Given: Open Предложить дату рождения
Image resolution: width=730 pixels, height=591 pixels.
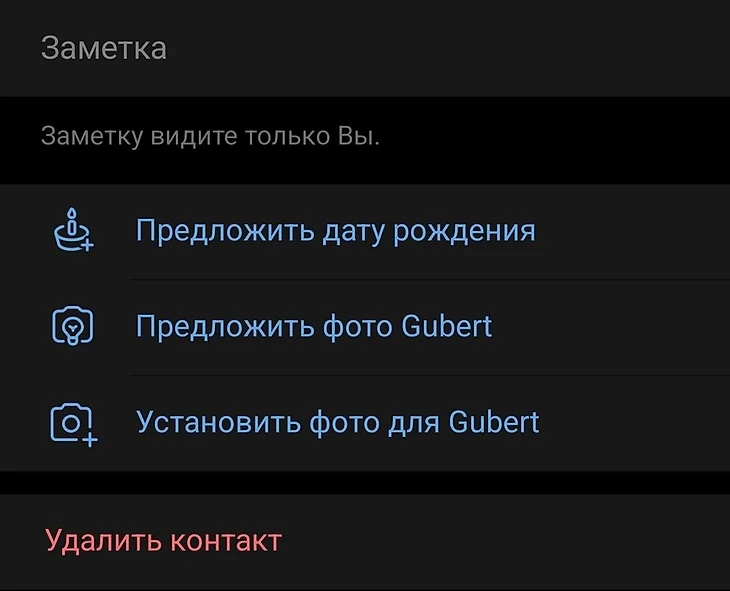Looking at the screenshot, I should (335, 231).
